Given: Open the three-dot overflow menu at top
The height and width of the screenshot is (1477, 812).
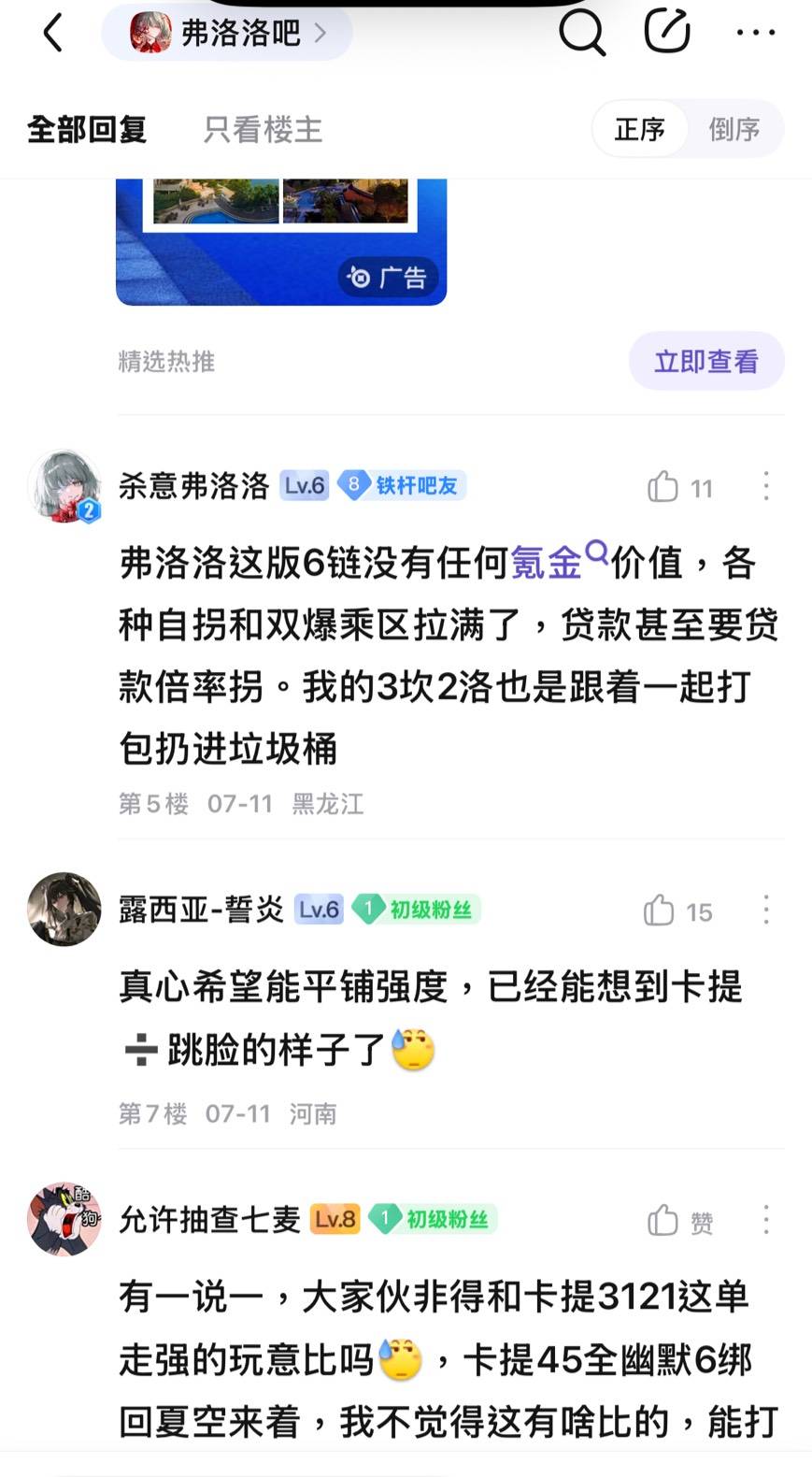Looking at the screenshot, I should pyautogui.click(x=755, y=34).
